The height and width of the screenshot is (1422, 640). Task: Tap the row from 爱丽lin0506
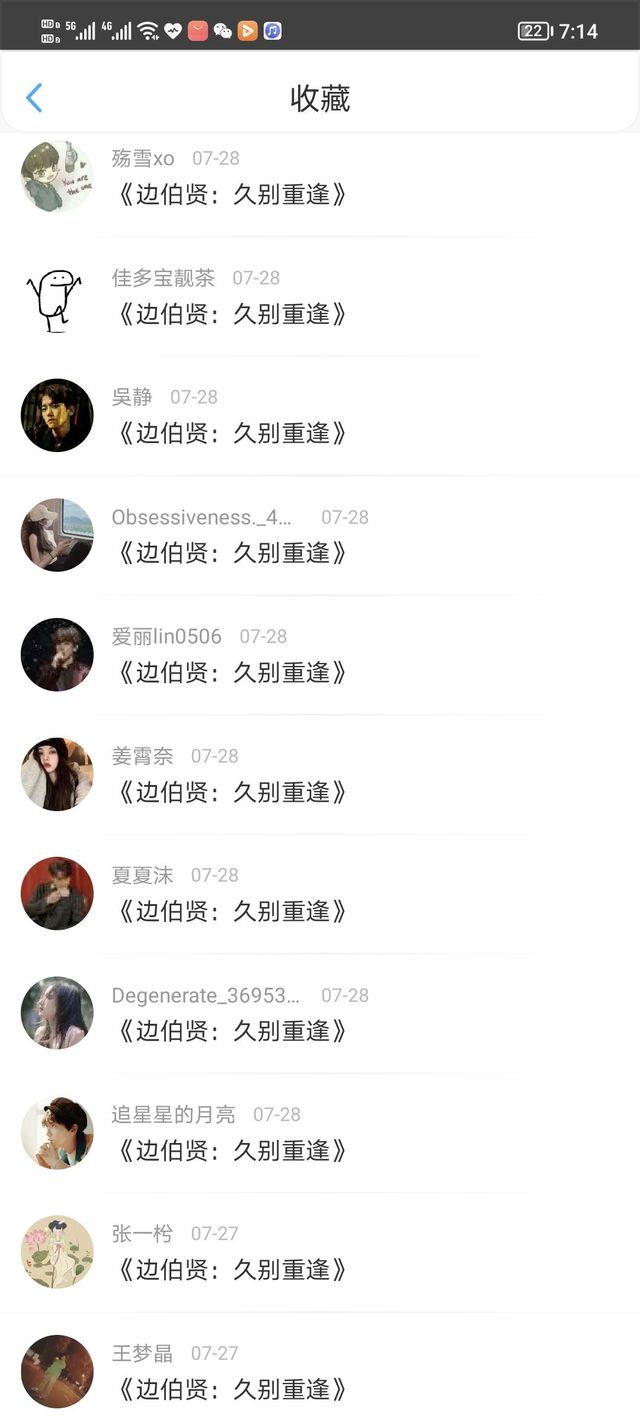coord(232,672)
